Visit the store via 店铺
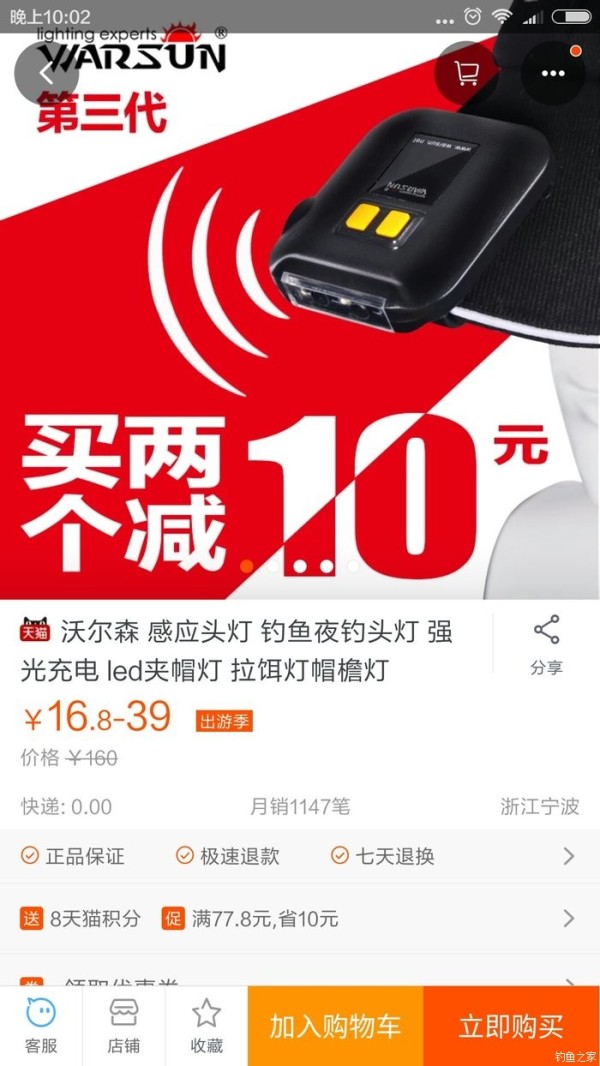600x1066 pixels. pyautogui.click(x=124, y=1026)
